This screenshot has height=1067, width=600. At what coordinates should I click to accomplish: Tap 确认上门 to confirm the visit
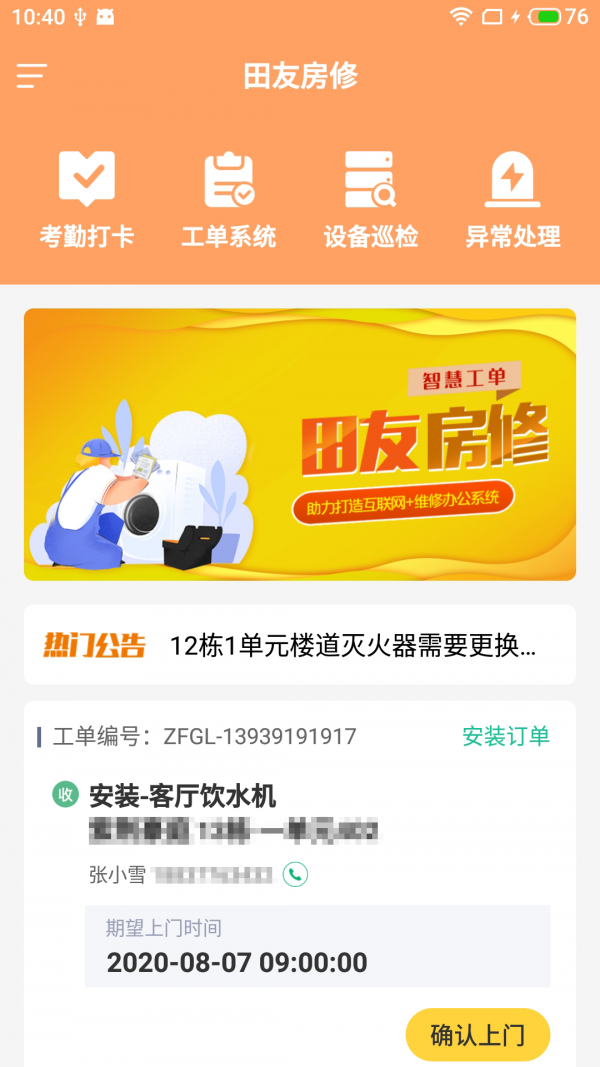pos(477,1035)
